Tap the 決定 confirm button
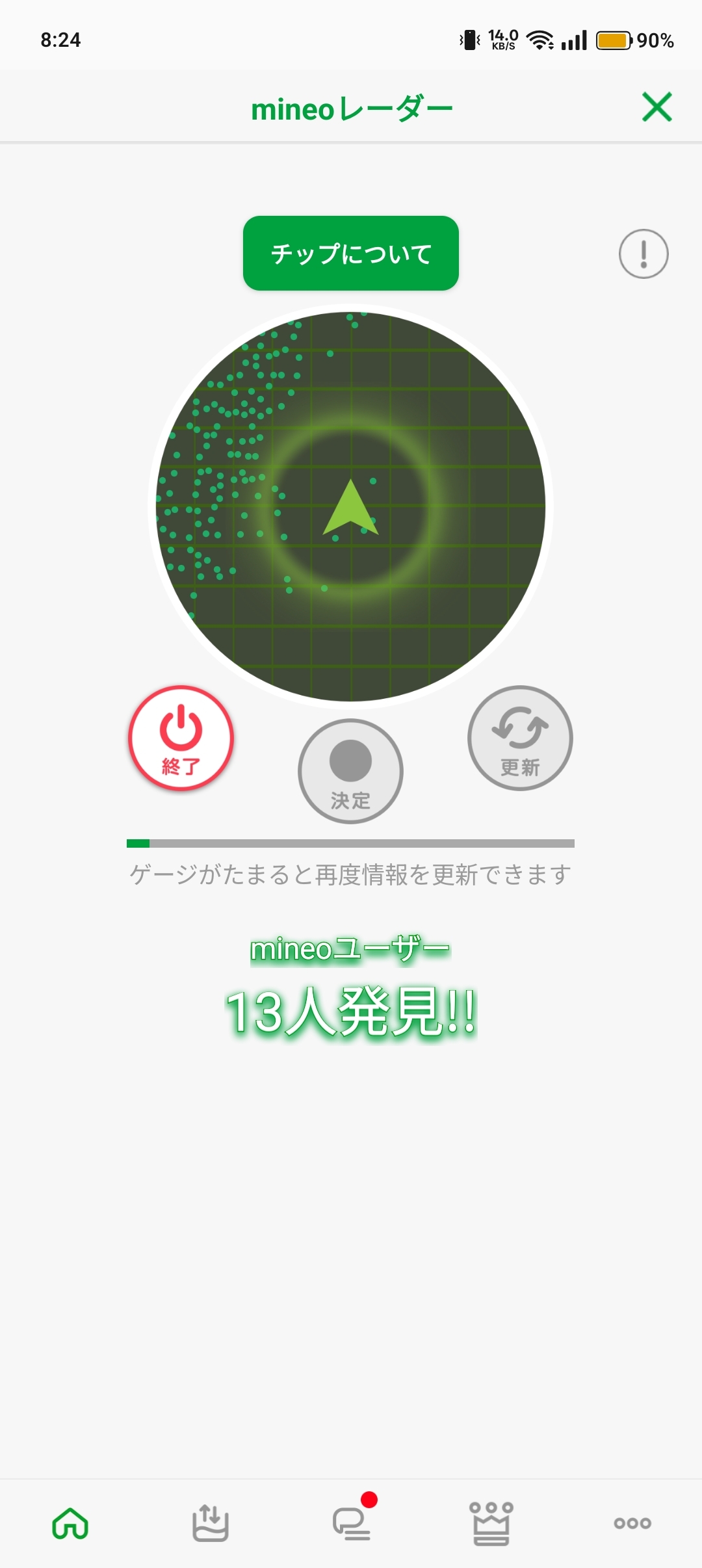The image size is (702, 1568). (x=350, y=772)
